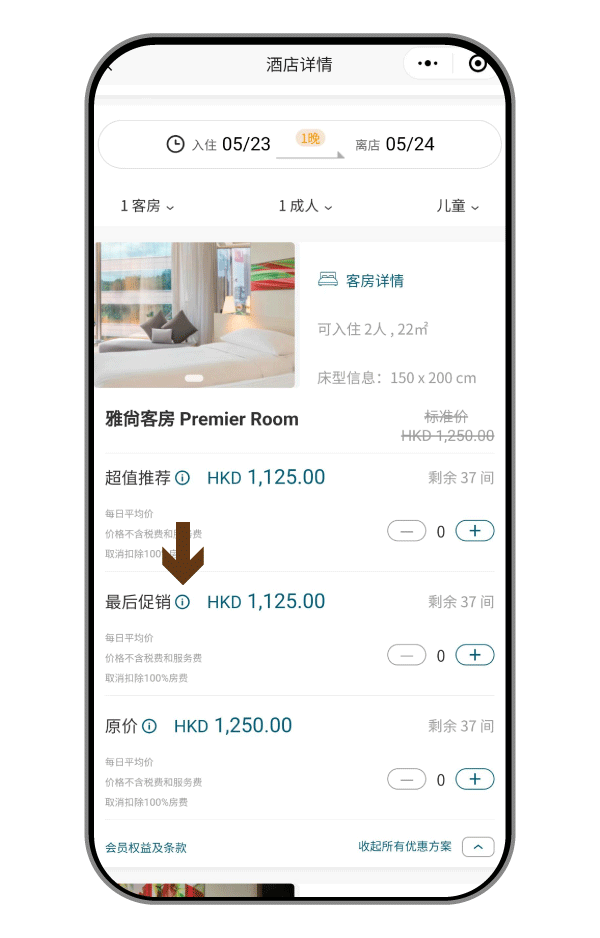
Task: Show info for the 原价 rate
Action: 149,726
